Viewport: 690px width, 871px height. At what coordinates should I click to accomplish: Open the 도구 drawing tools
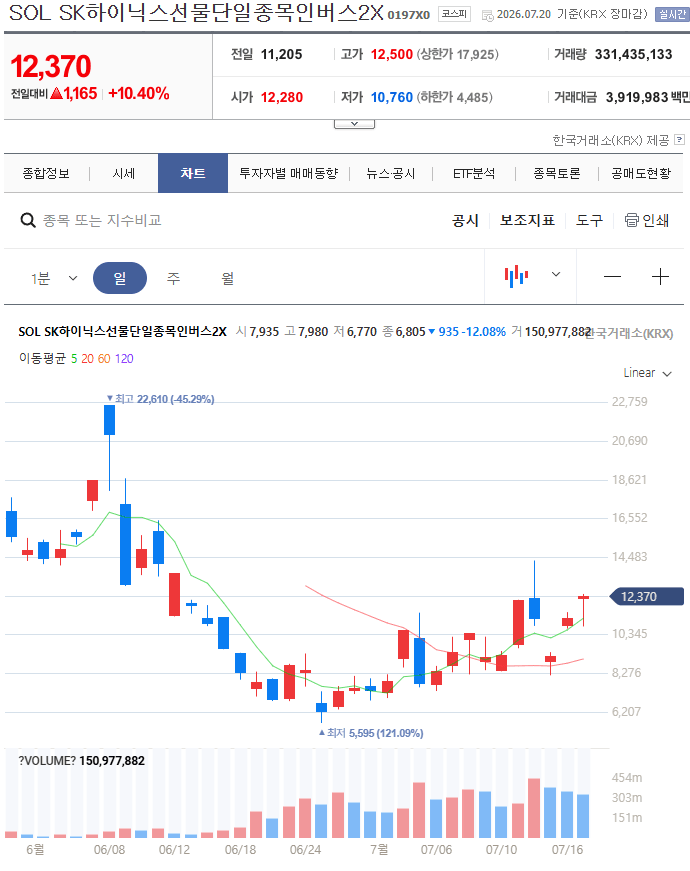589,221
